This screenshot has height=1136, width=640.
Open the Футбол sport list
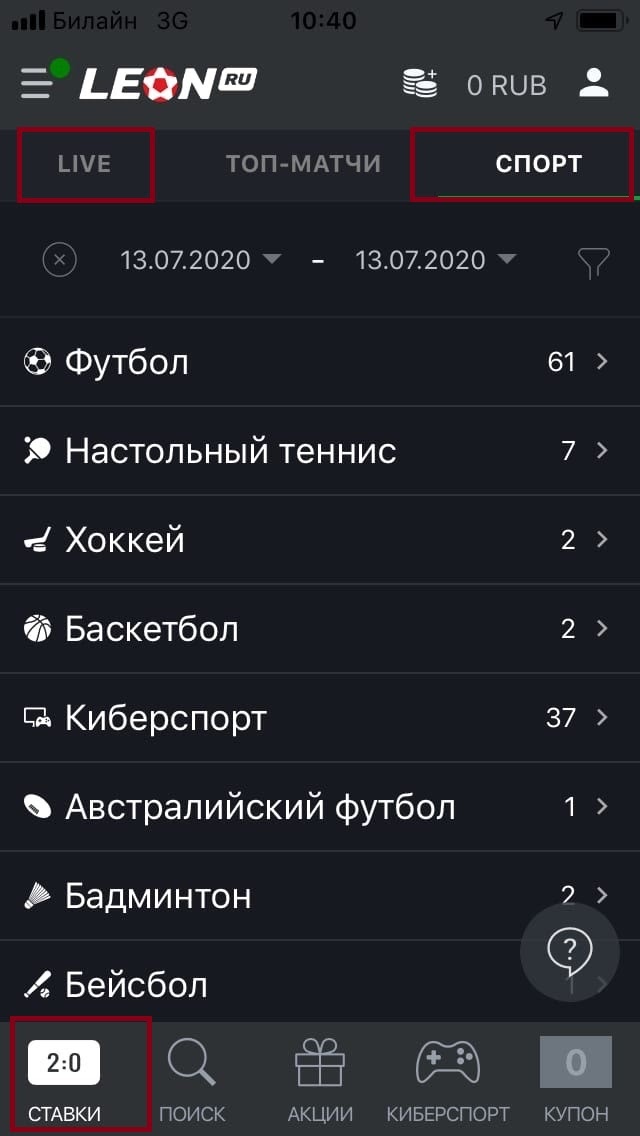[x=320, y=362]
